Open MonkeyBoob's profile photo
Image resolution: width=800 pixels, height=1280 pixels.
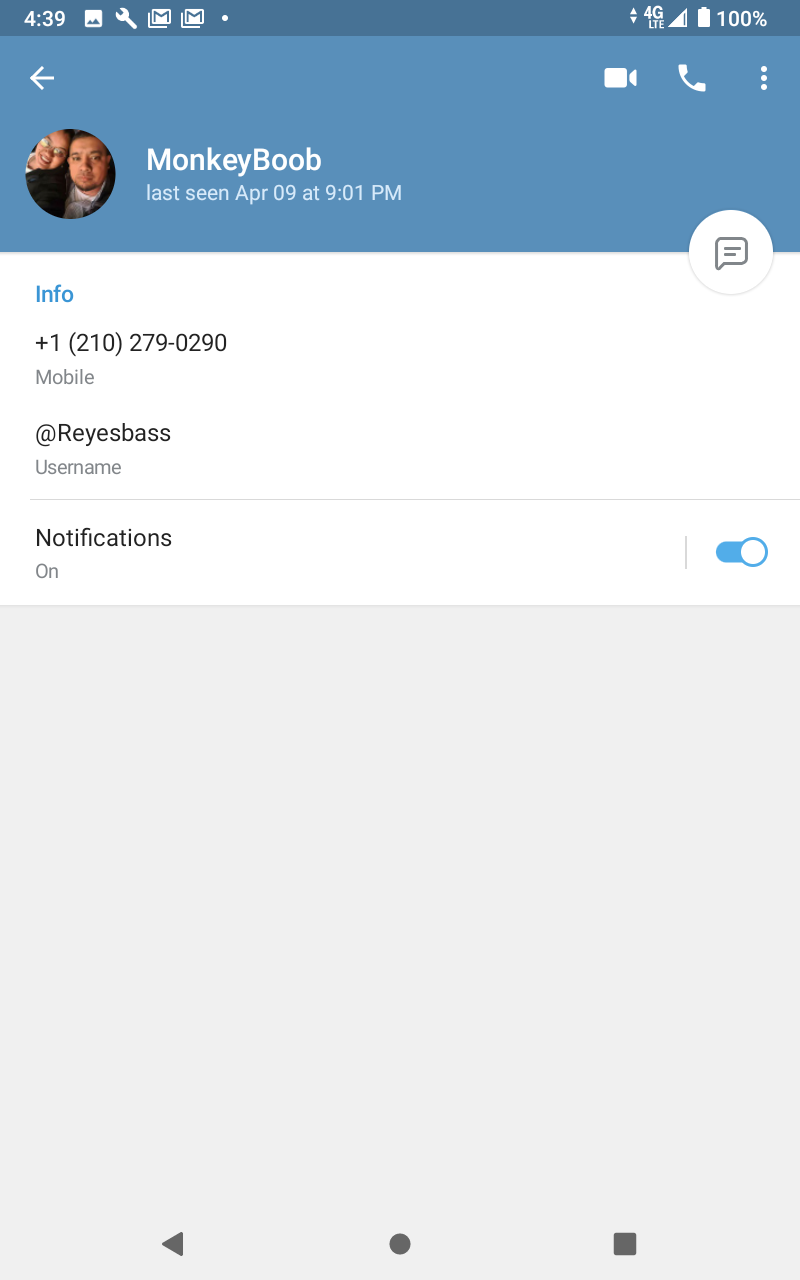click(70, 174)
